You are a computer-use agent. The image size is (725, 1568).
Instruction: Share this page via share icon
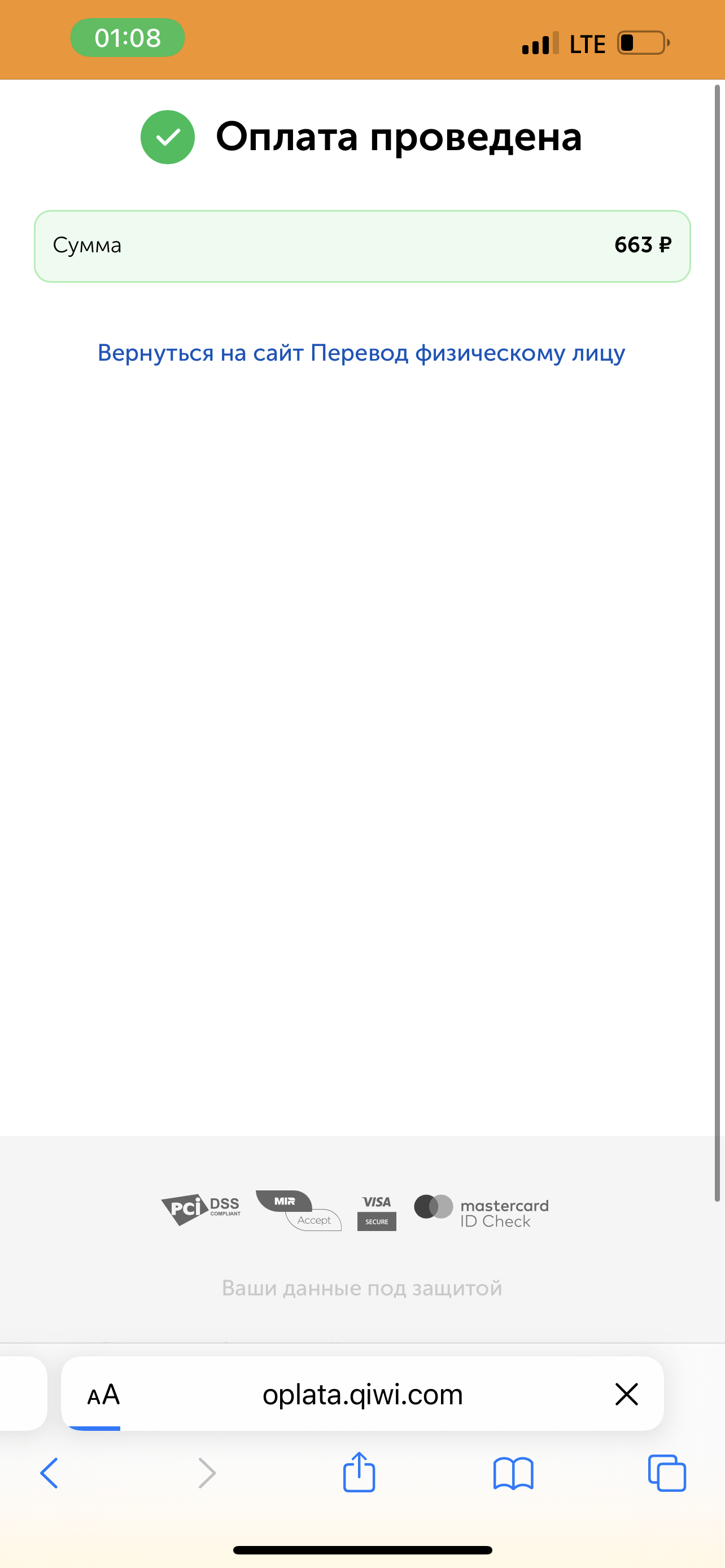coord(359,1472)
